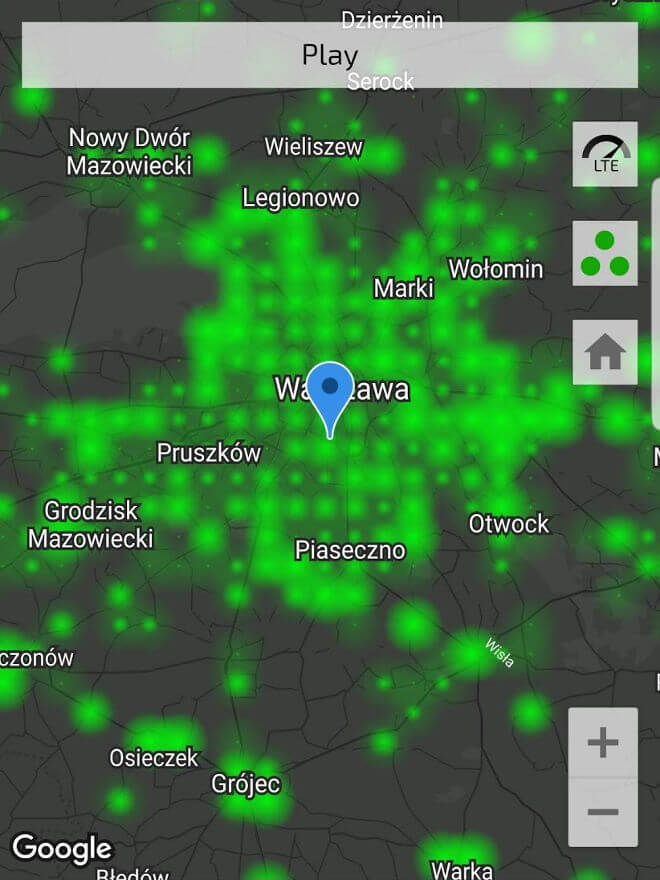This screenshot has height=880, width=660.
Task: Open the LTE speed gauge option
Action: coord(605,154)
